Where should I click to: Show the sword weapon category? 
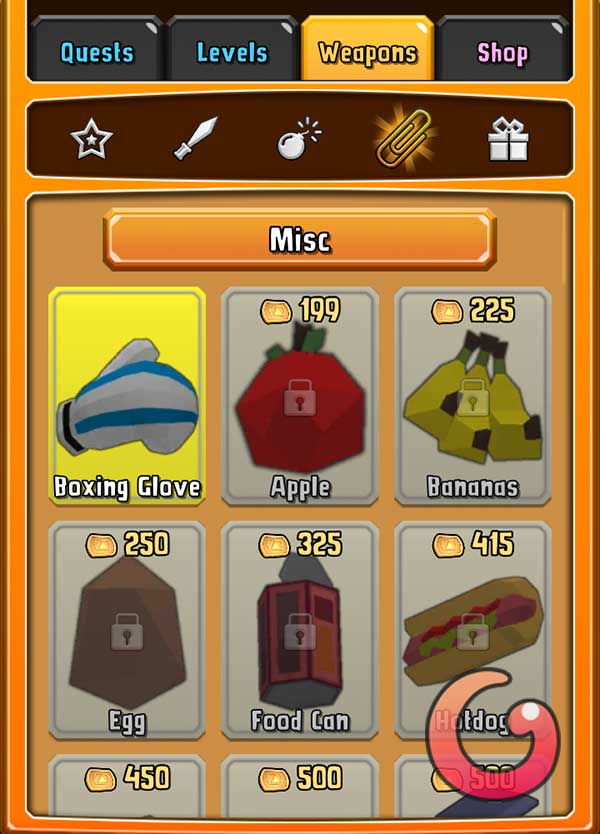(194, 139)
